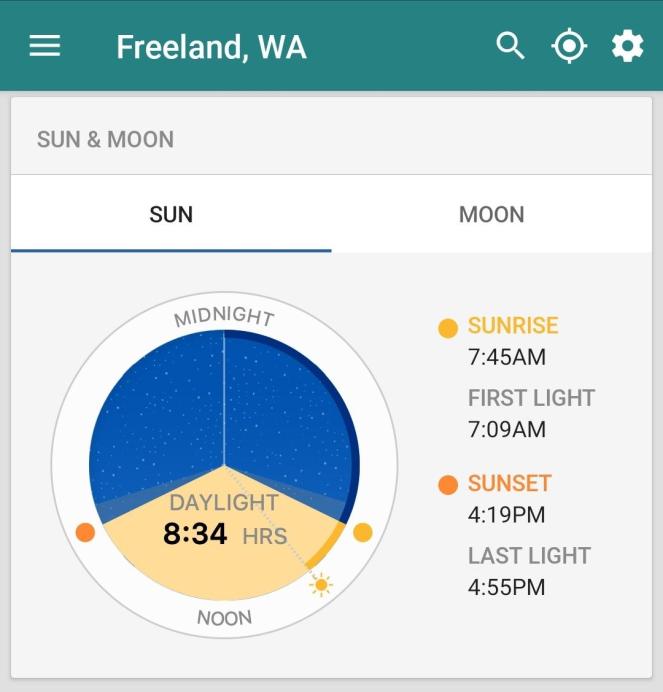This screenshot has width=663, height=692.
Task: Switch to the Moon tab
Action: point(491,214)
